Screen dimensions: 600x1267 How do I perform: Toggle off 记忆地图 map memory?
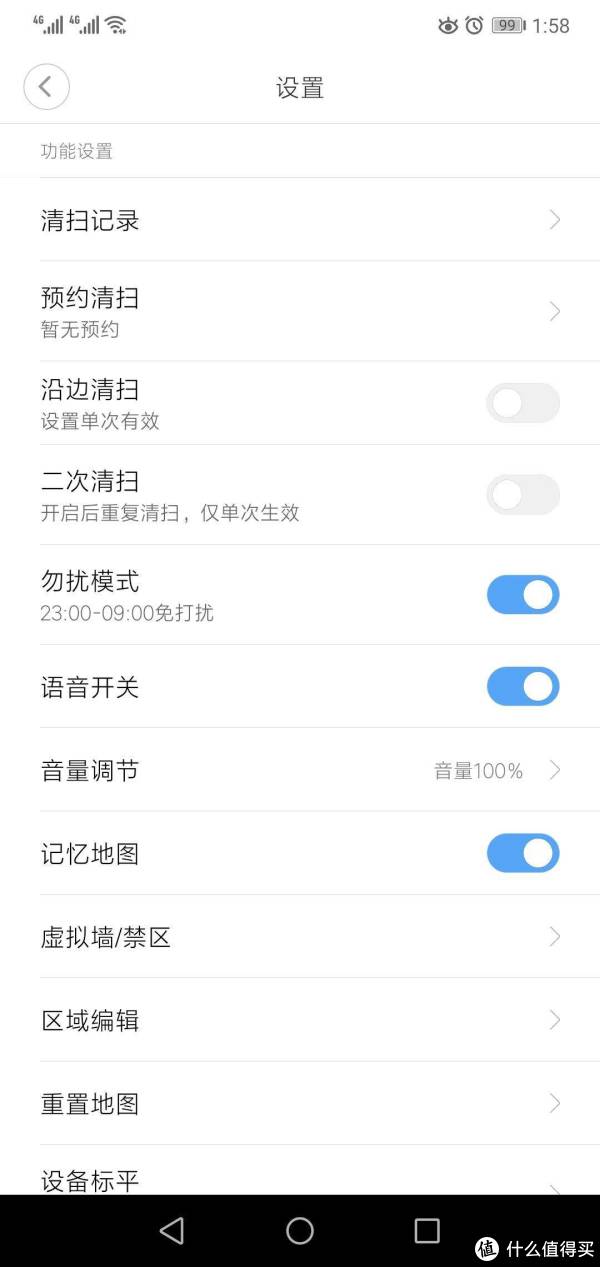tap(522, 853)
